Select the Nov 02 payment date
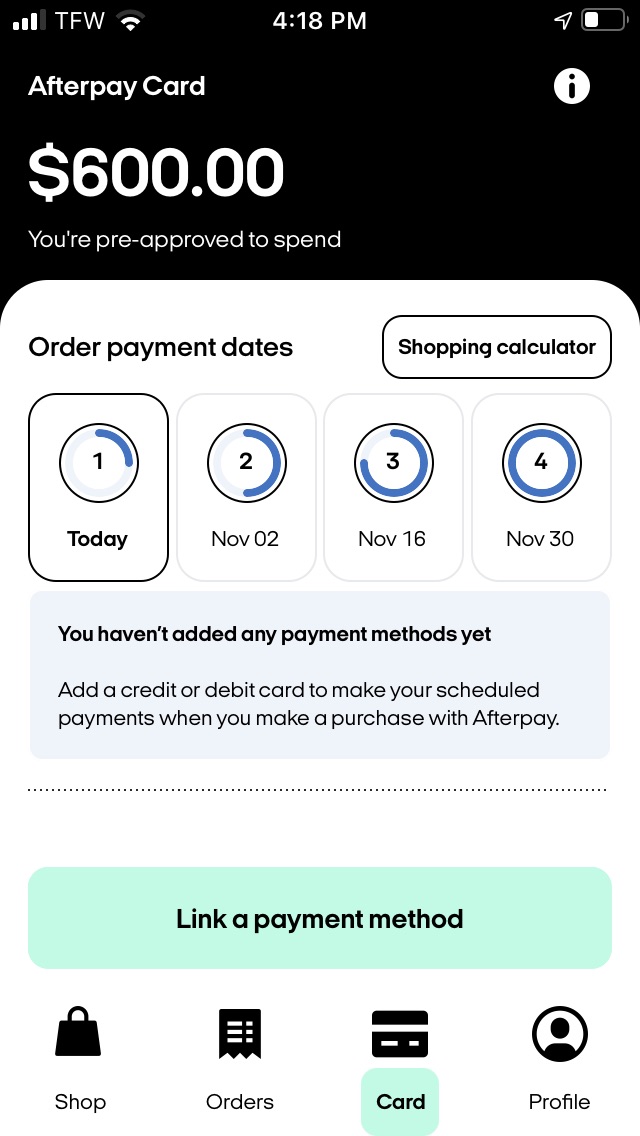 246,487
